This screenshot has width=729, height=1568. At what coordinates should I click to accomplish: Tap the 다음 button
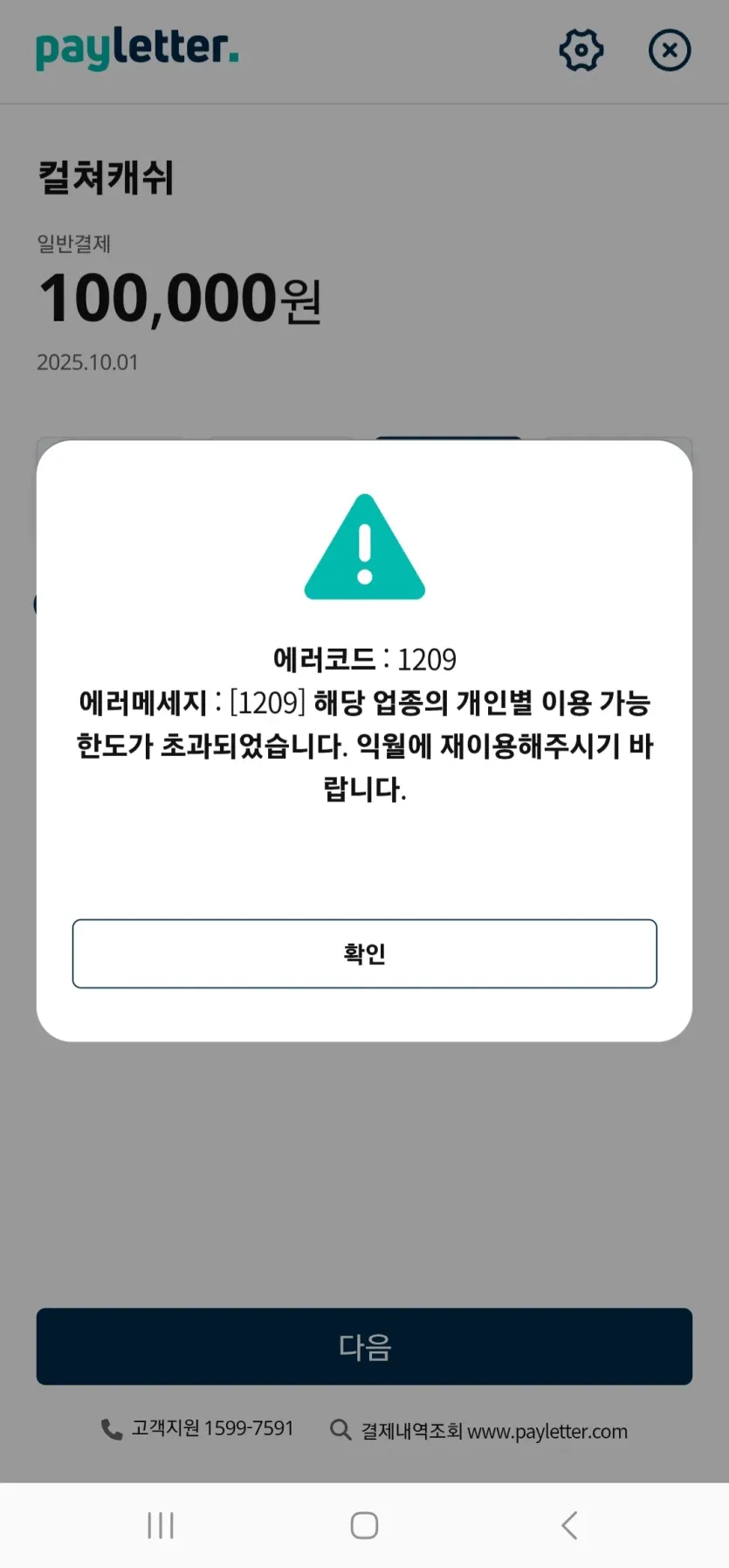coord(364,1346)
